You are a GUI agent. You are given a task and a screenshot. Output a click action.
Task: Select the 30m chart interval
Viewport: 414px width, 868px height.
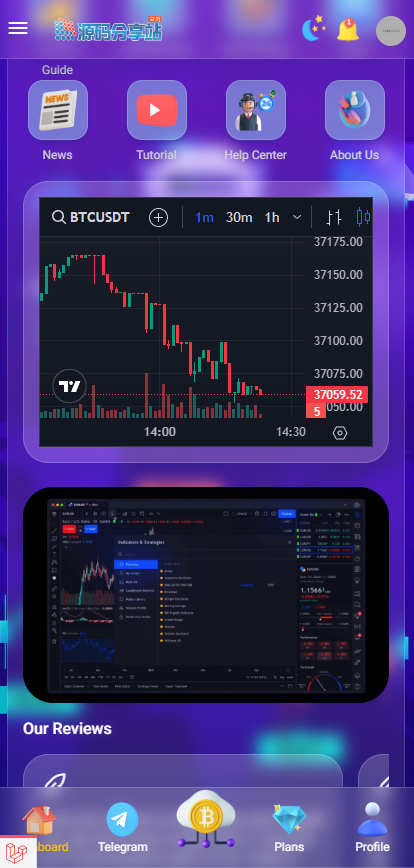pyautogui.click(x=239, y=218)
